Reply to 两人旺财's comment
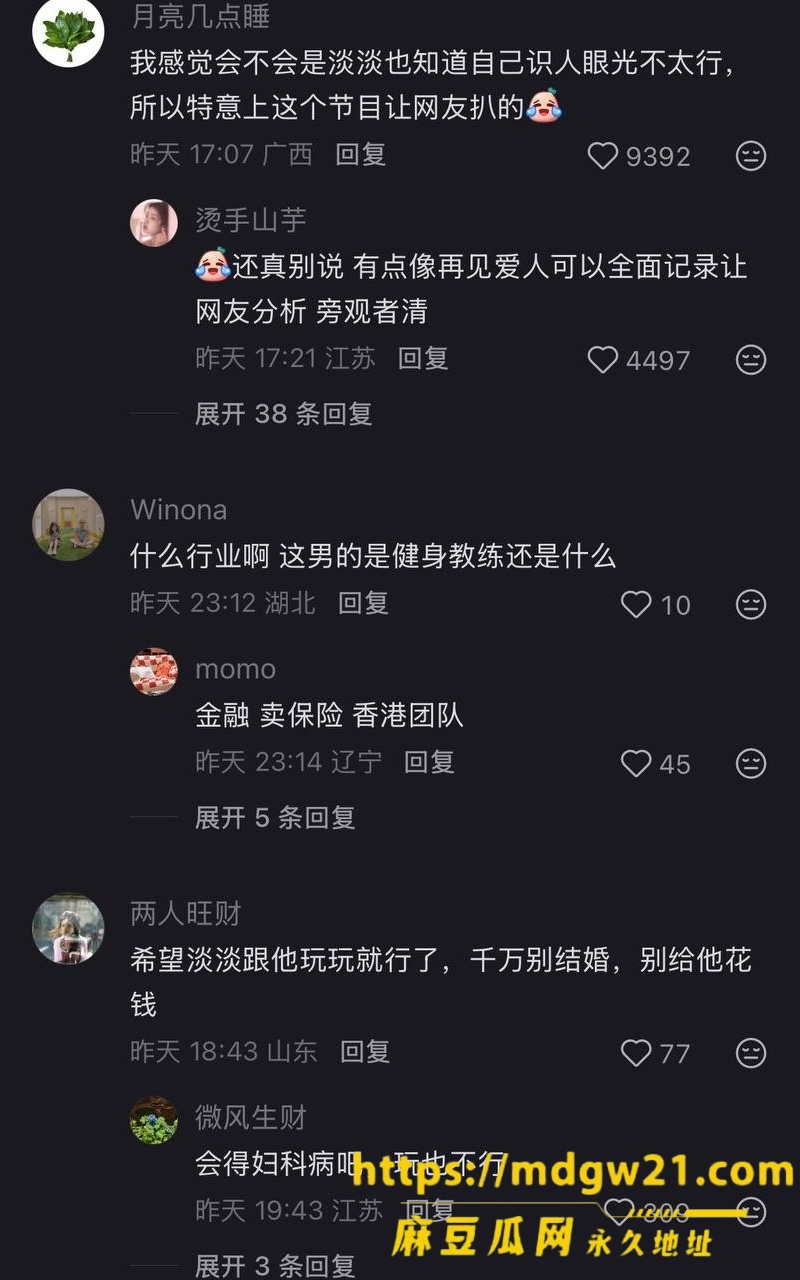Viewport: 800px width, 1280px height. pyautogui.click(x=365, y=1051)
